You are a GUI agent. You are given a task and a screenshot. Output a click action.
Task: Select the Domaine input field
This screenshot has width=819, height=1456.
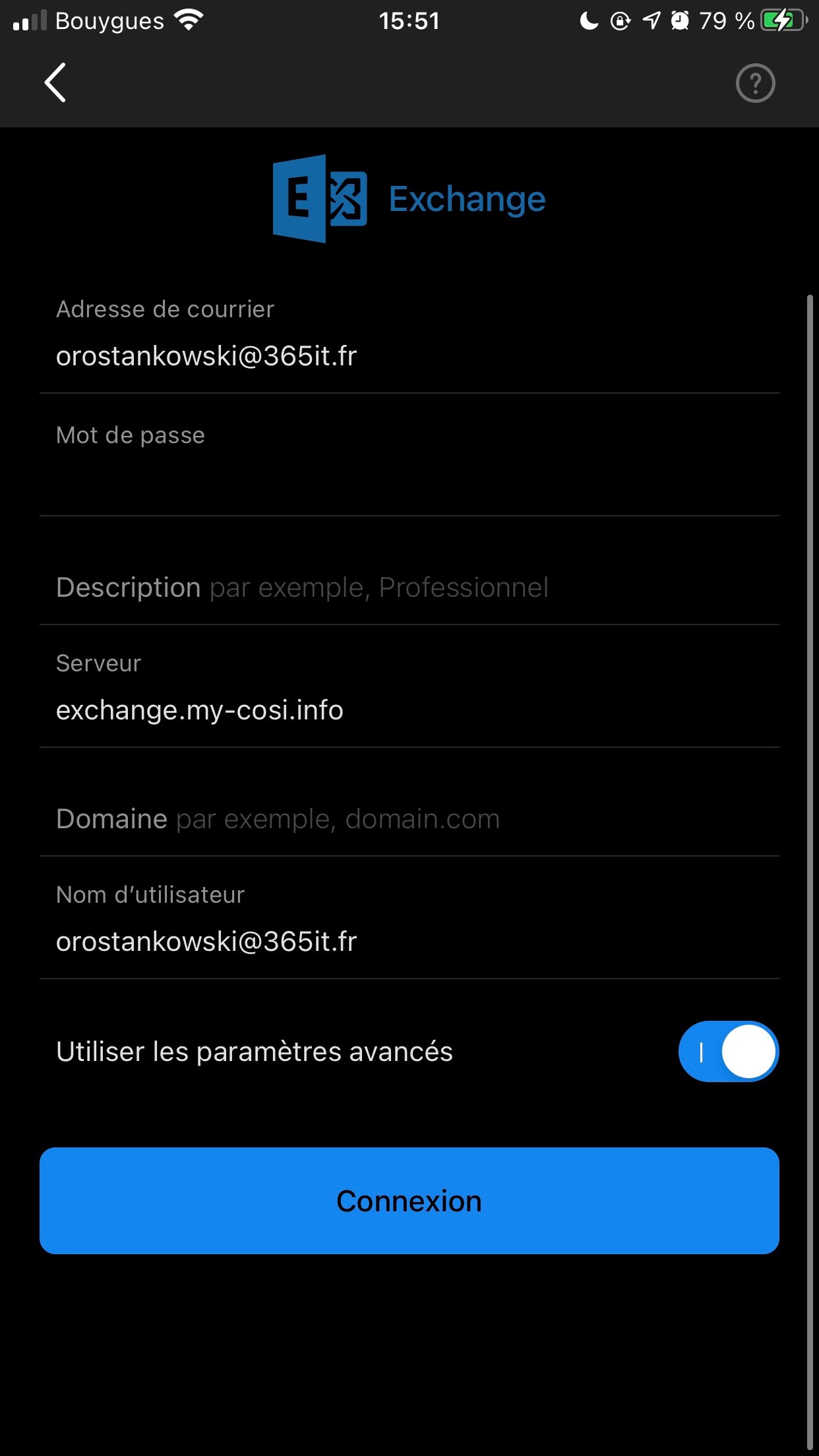pyautogui.click(x=409, y=819)
